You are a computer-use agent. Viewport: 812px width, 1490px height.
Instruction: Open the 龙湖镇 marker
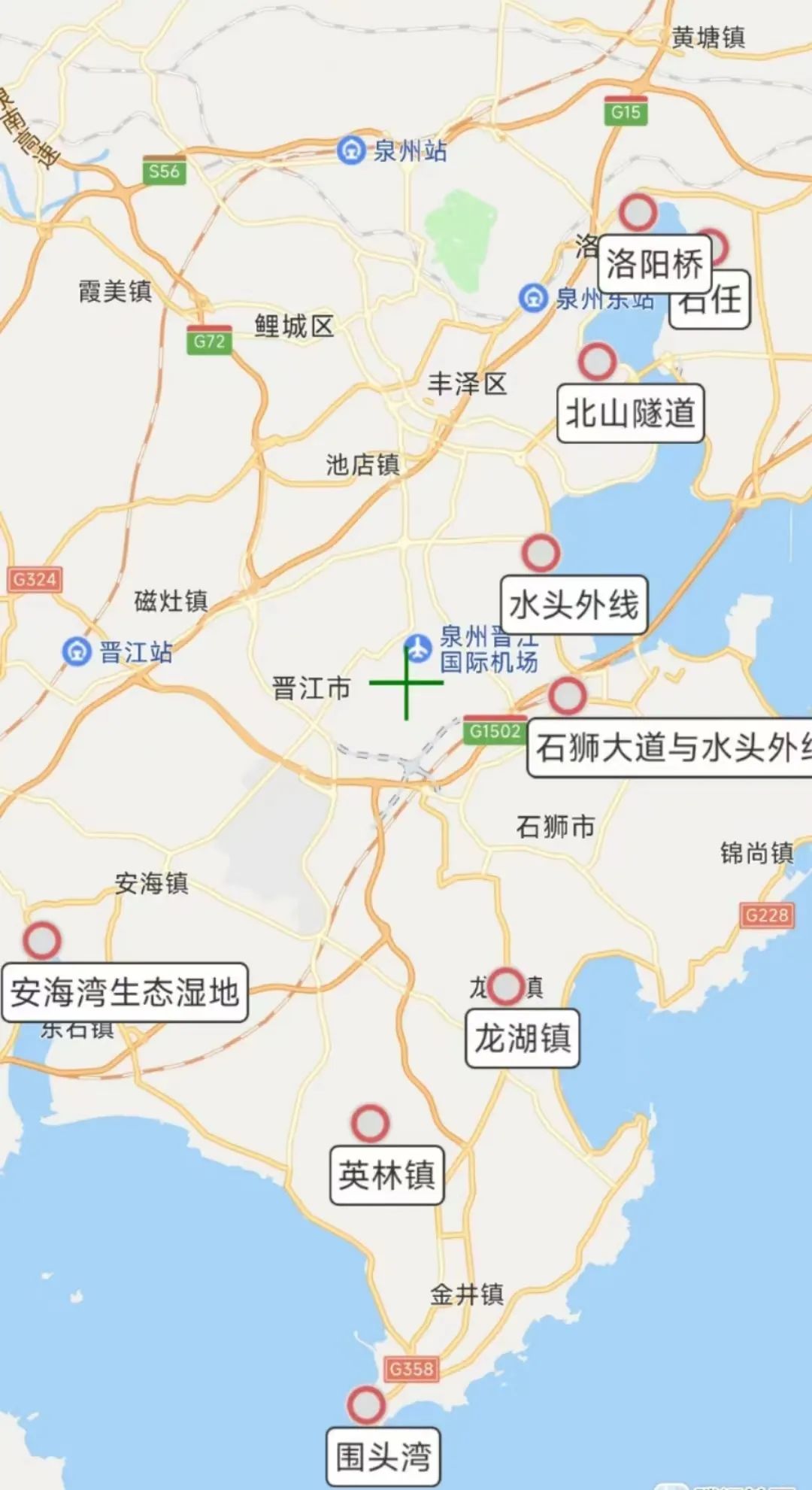pos(506,986)
